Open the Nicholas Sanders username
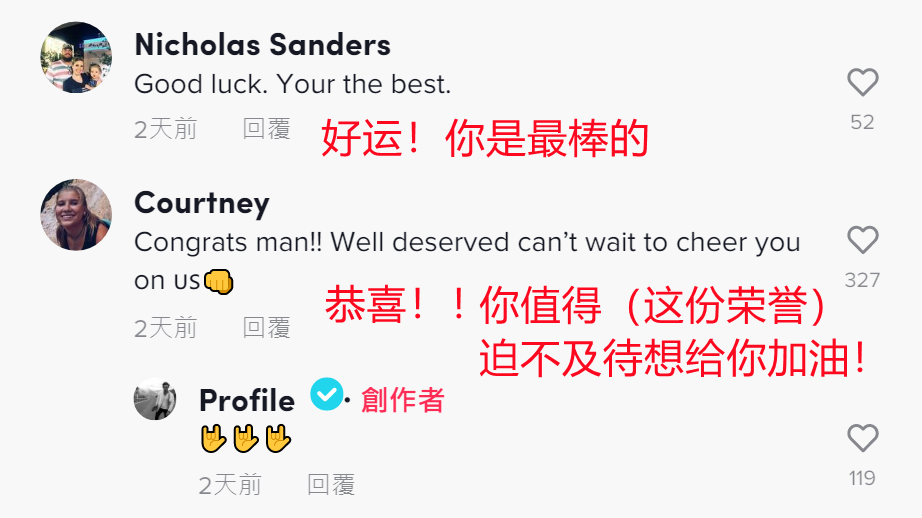The height and width of the screenshot is (518, 922). [x=262, y=45]
